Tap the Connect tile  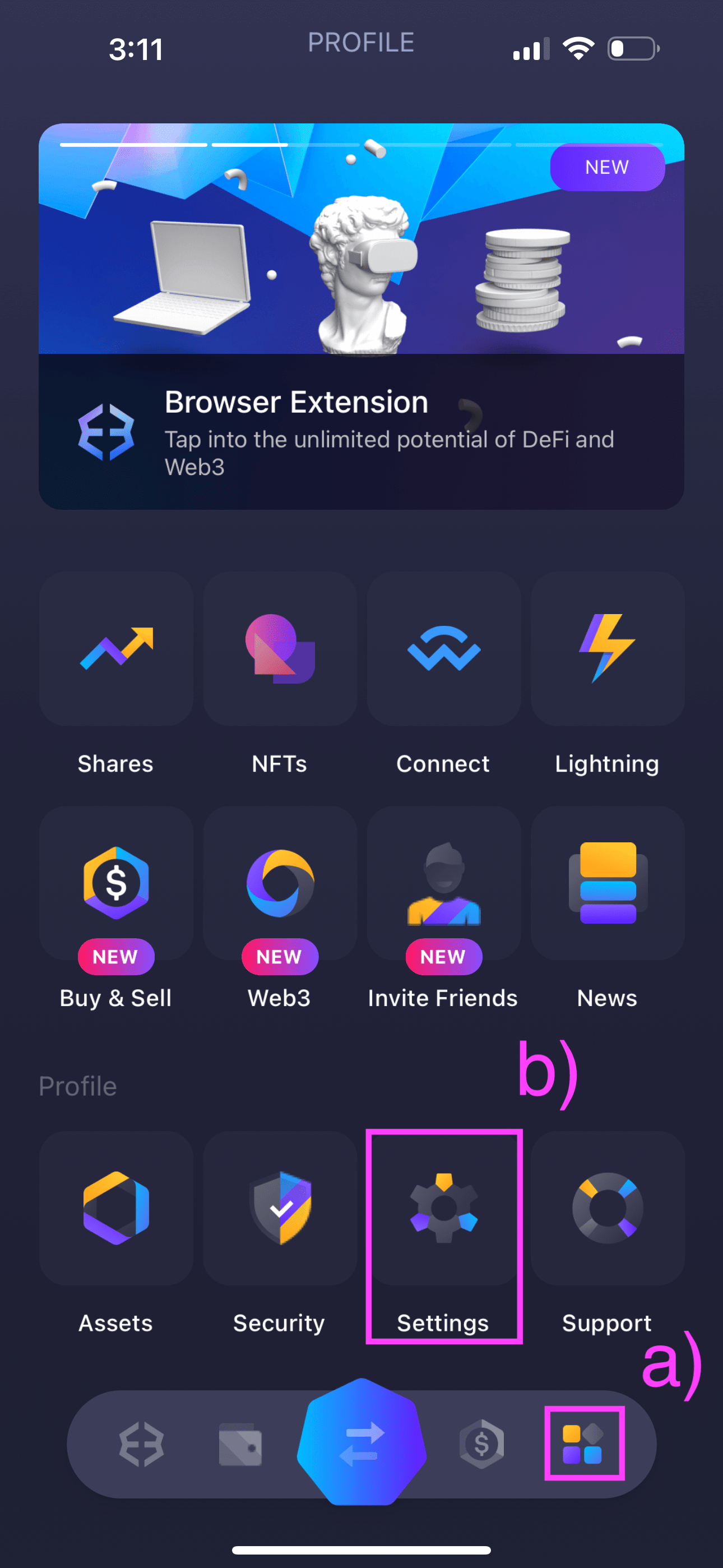(444, 649)
